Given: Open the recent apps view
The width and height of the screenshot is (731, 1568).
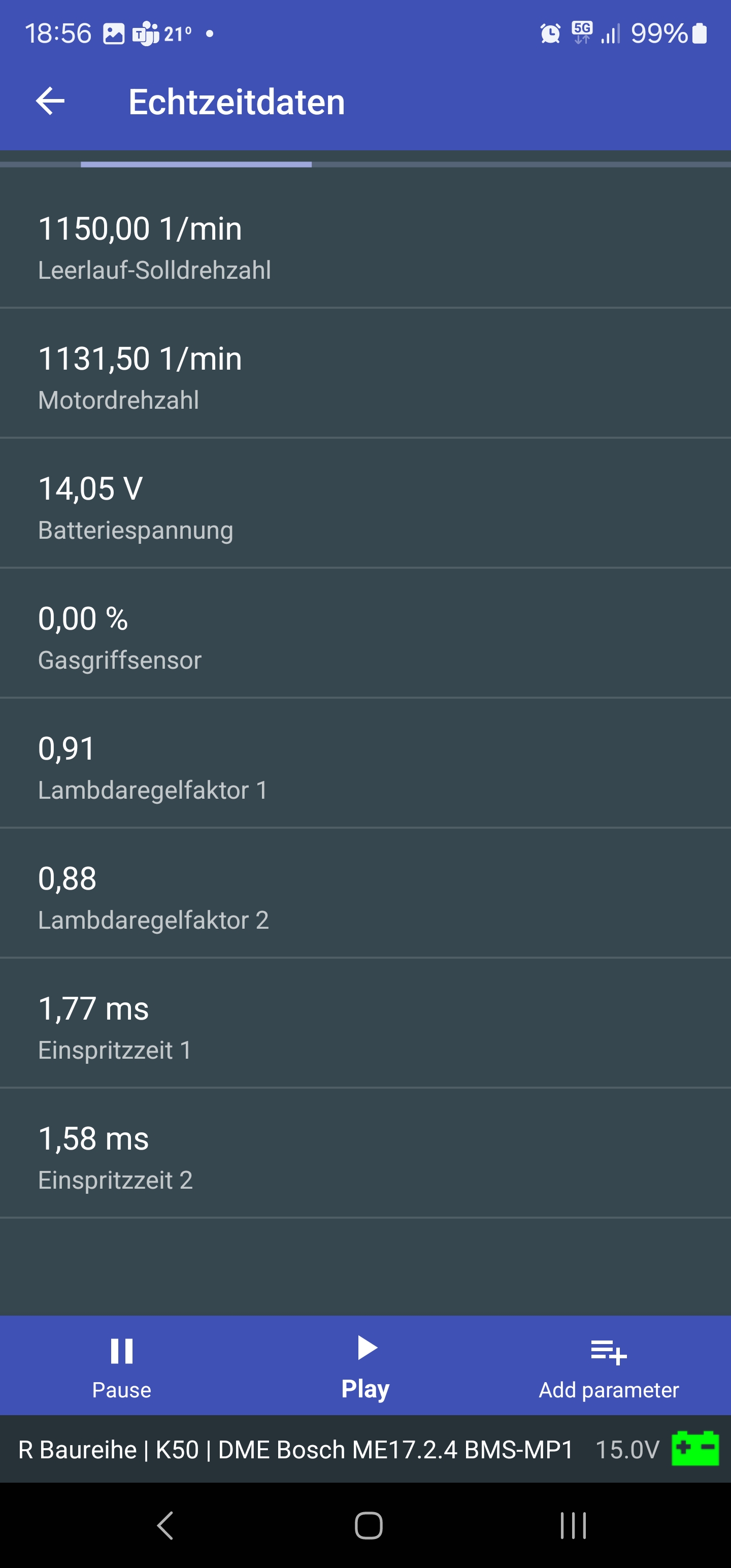Looking at the screenshot, I should pos(573,1525).
